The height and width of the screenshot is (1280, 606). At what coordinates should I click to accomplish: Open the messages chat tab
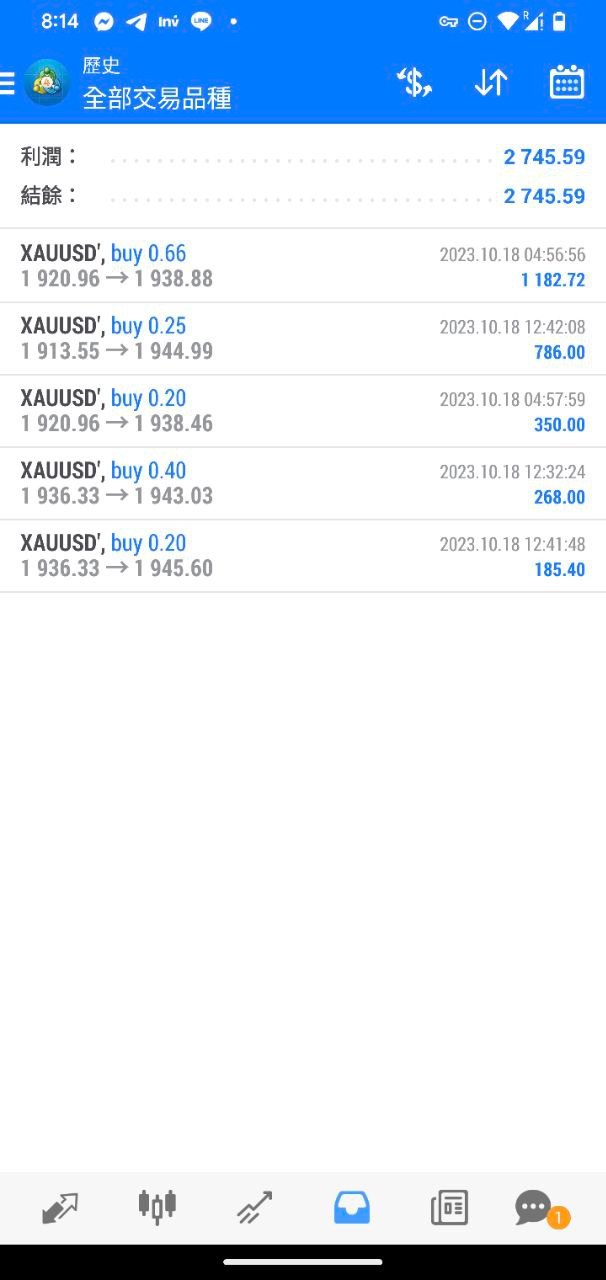click(x=534, y=1208)
